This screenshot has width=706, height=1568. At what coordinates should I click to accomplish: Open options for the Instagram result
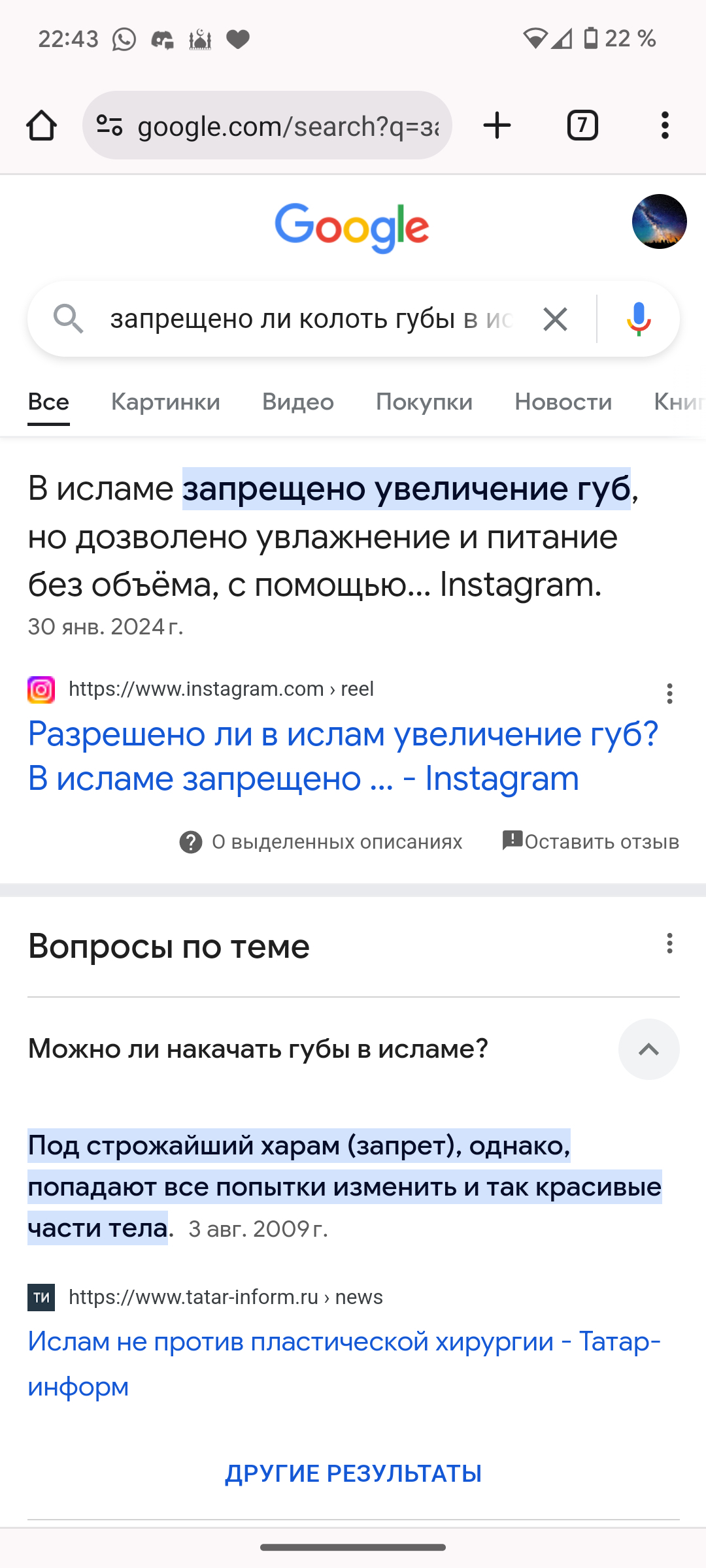[x=669, y=693]
